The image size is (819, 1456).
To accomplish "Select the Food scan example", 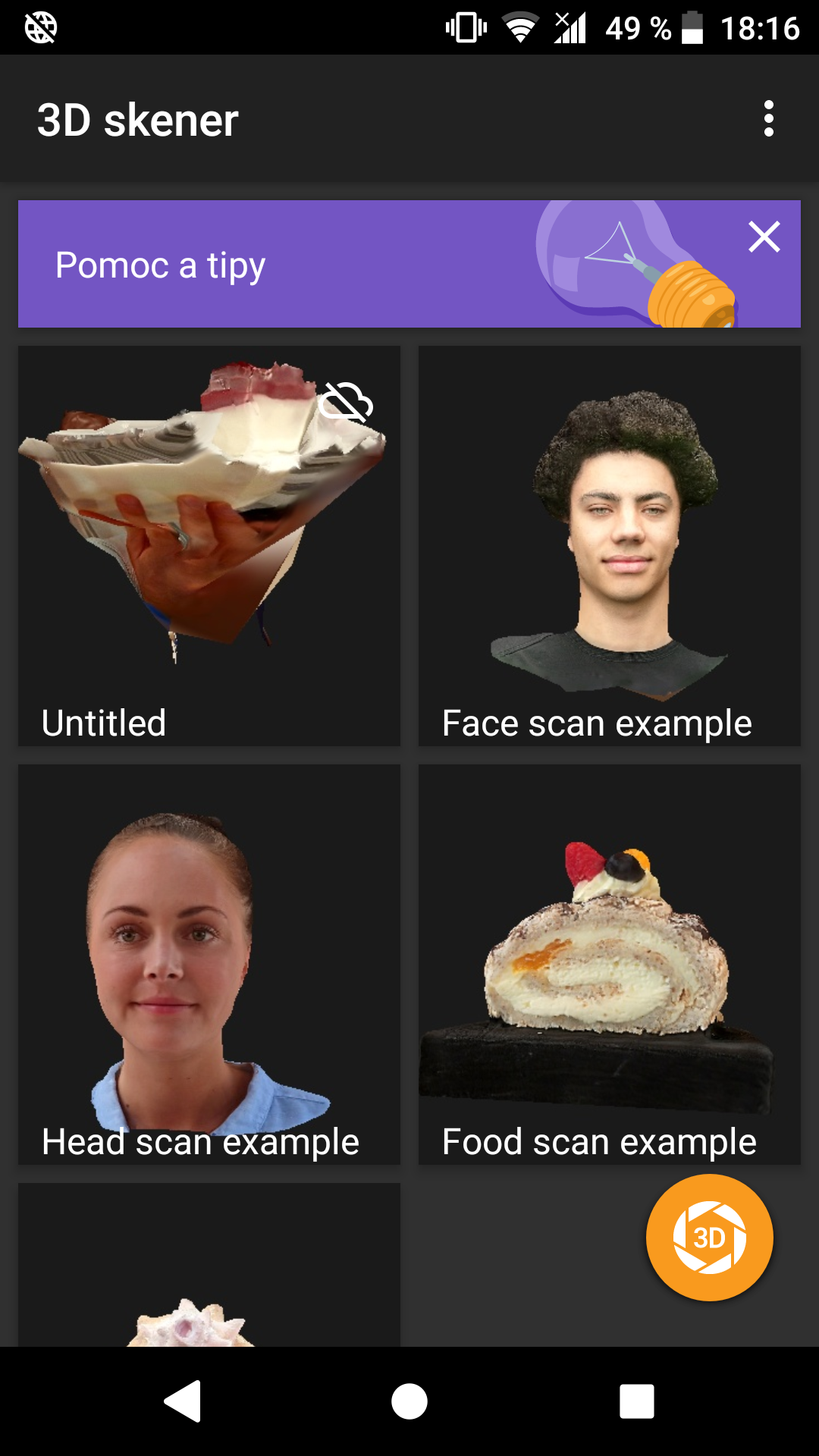I will coord(610,965).
